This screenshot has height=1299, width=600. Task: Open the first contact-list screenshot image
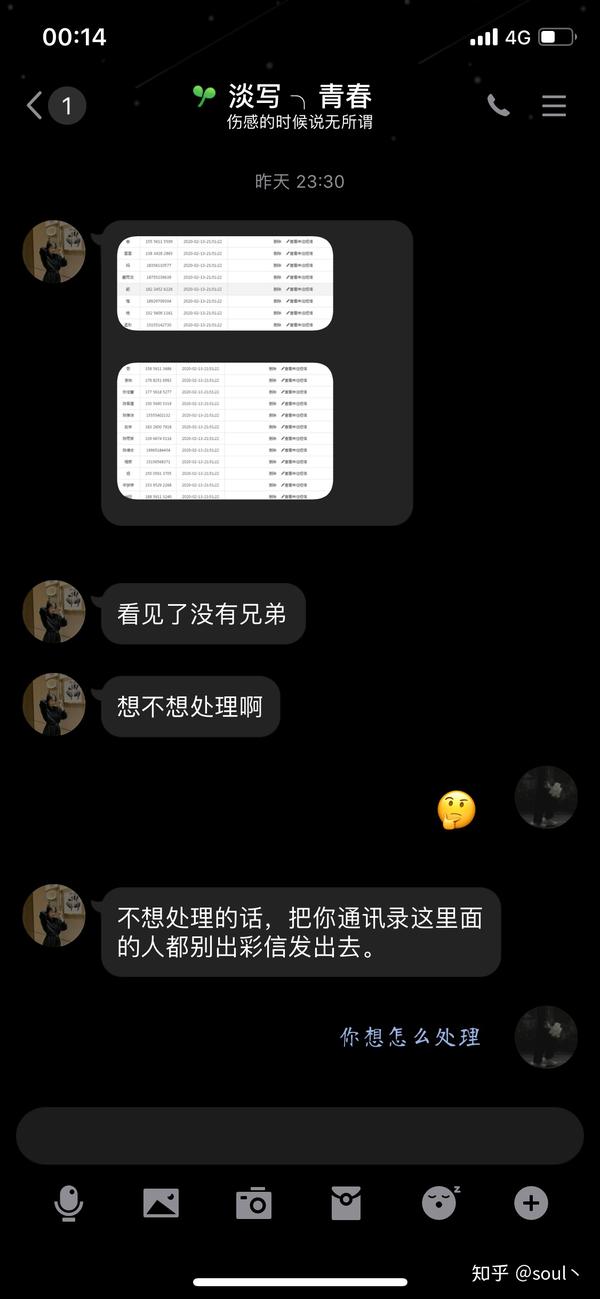coord(225,284)
